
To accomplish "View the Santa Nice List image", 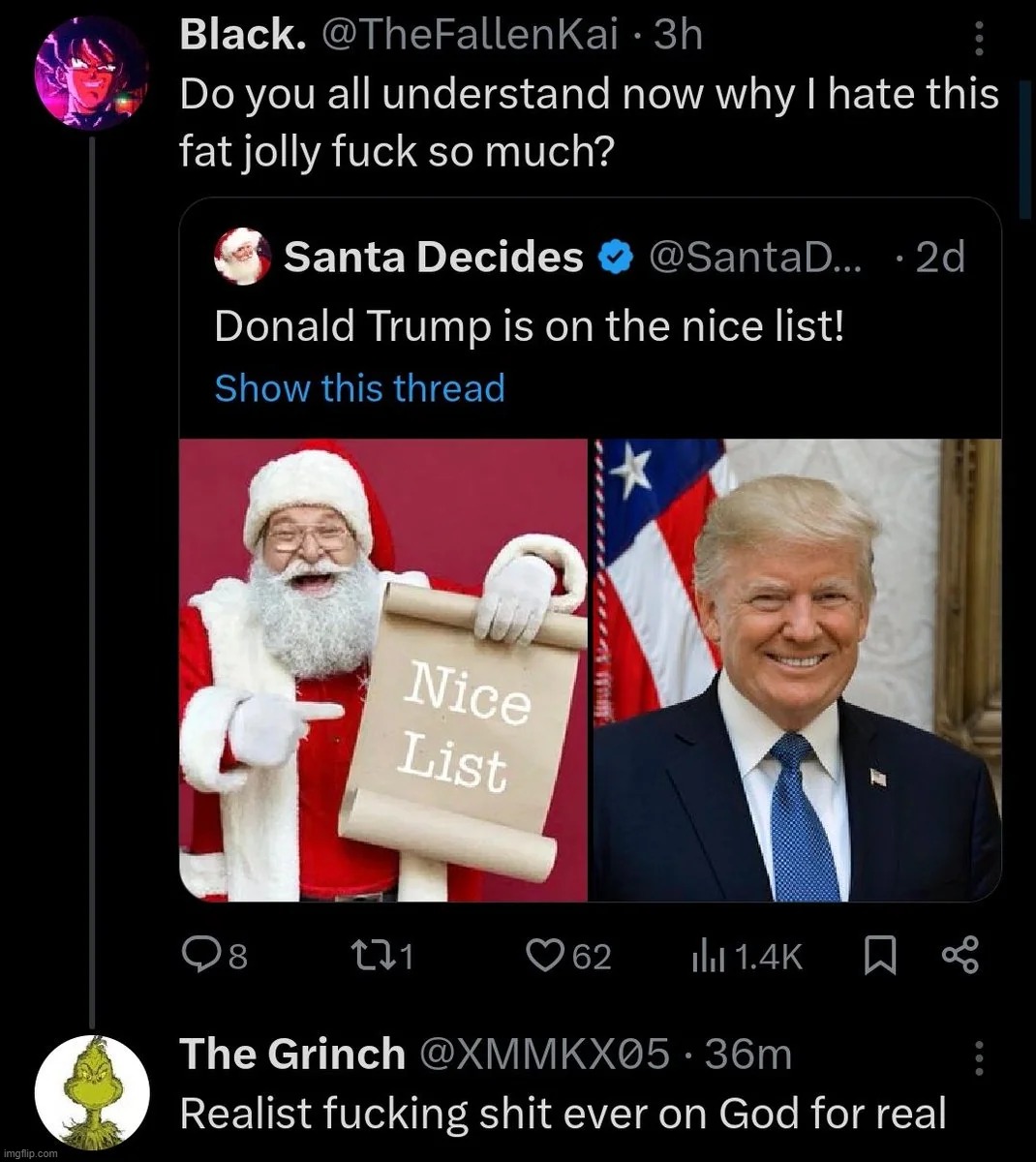I will 383,668.
